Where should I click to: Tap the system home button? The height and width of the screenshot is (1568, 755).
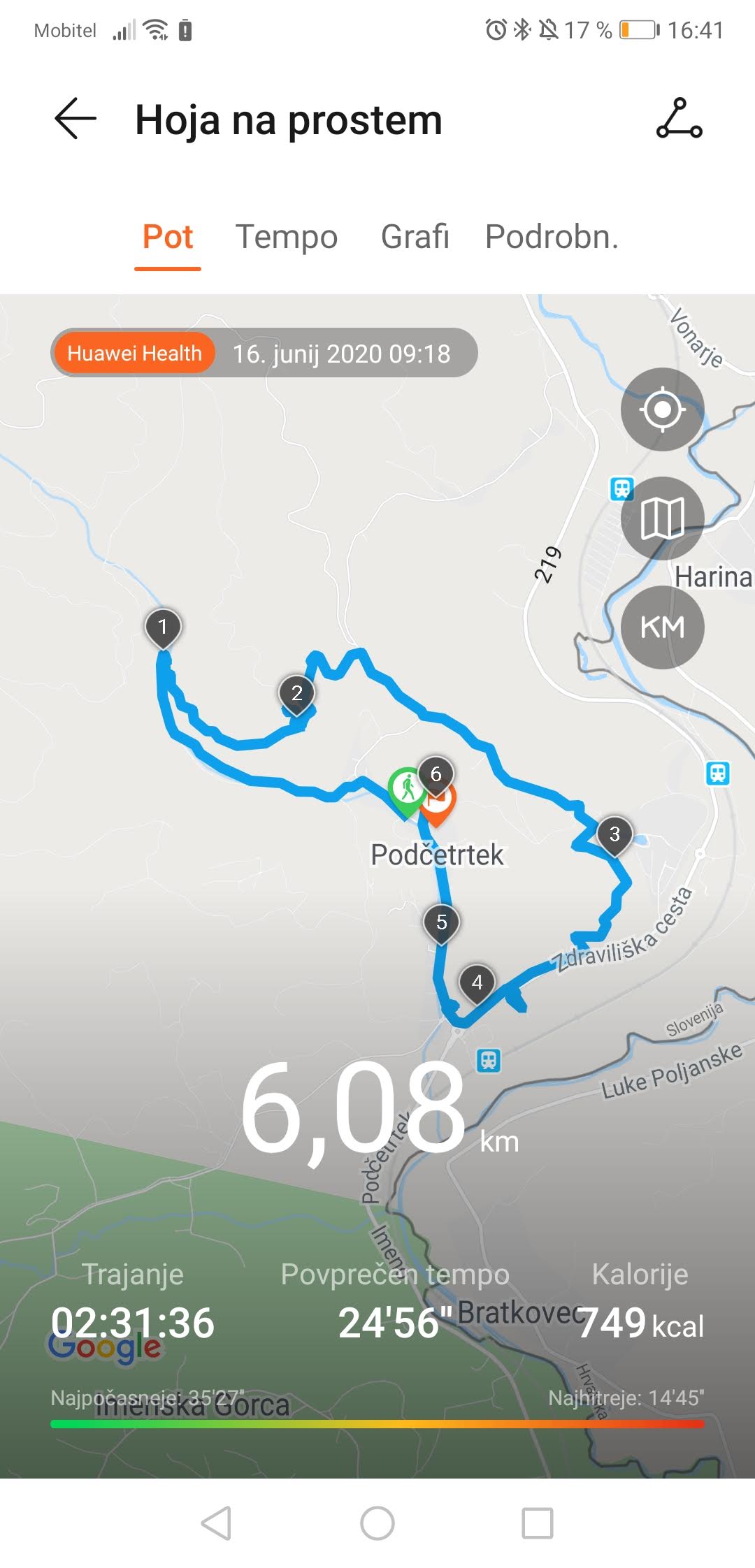click(377, 1523)
